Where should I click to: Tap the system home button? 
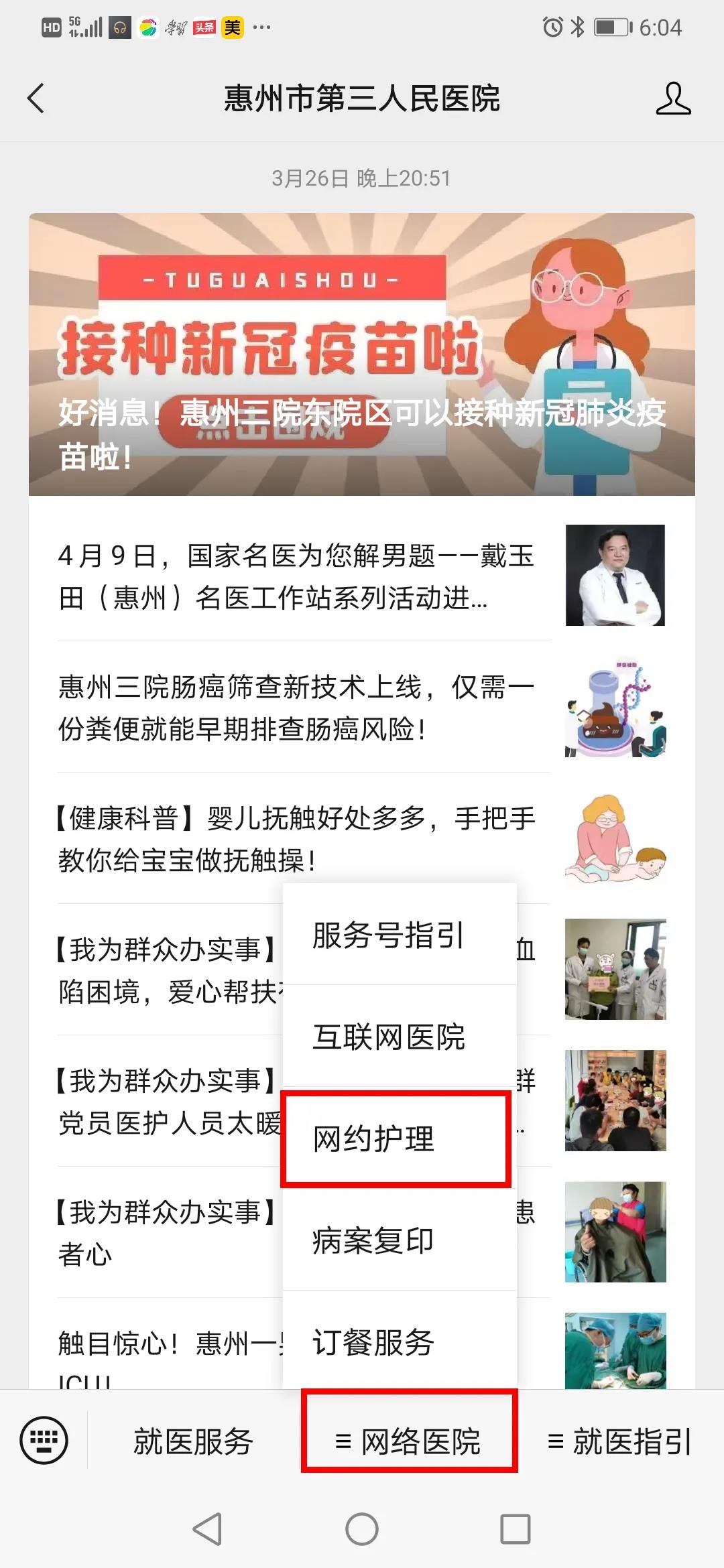362,1529
